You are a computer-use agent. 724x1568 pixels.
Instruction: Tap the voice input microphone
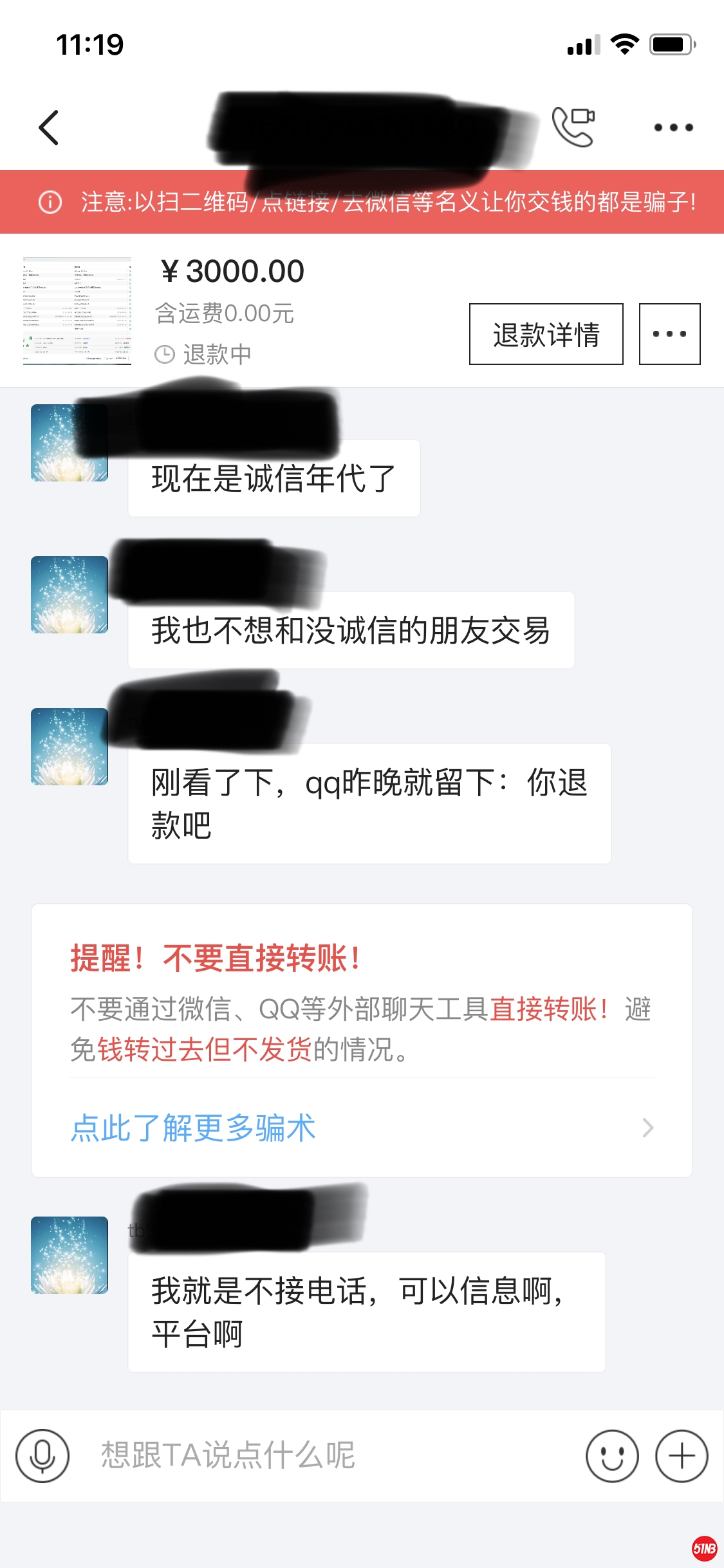[42, 1456]
